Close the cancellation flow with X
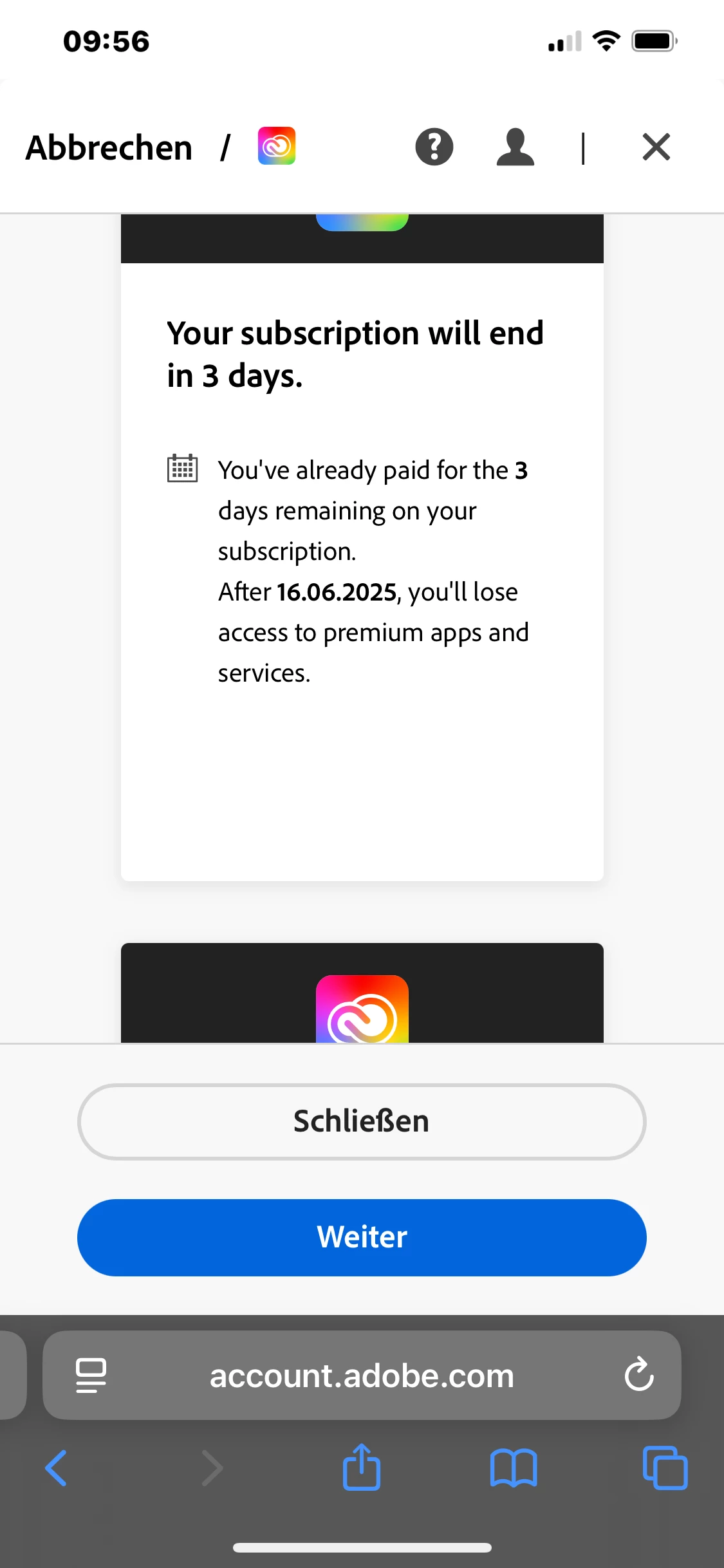Image resolution: width=724 pixels, height=1568 pixels. (x=656, y=147)
